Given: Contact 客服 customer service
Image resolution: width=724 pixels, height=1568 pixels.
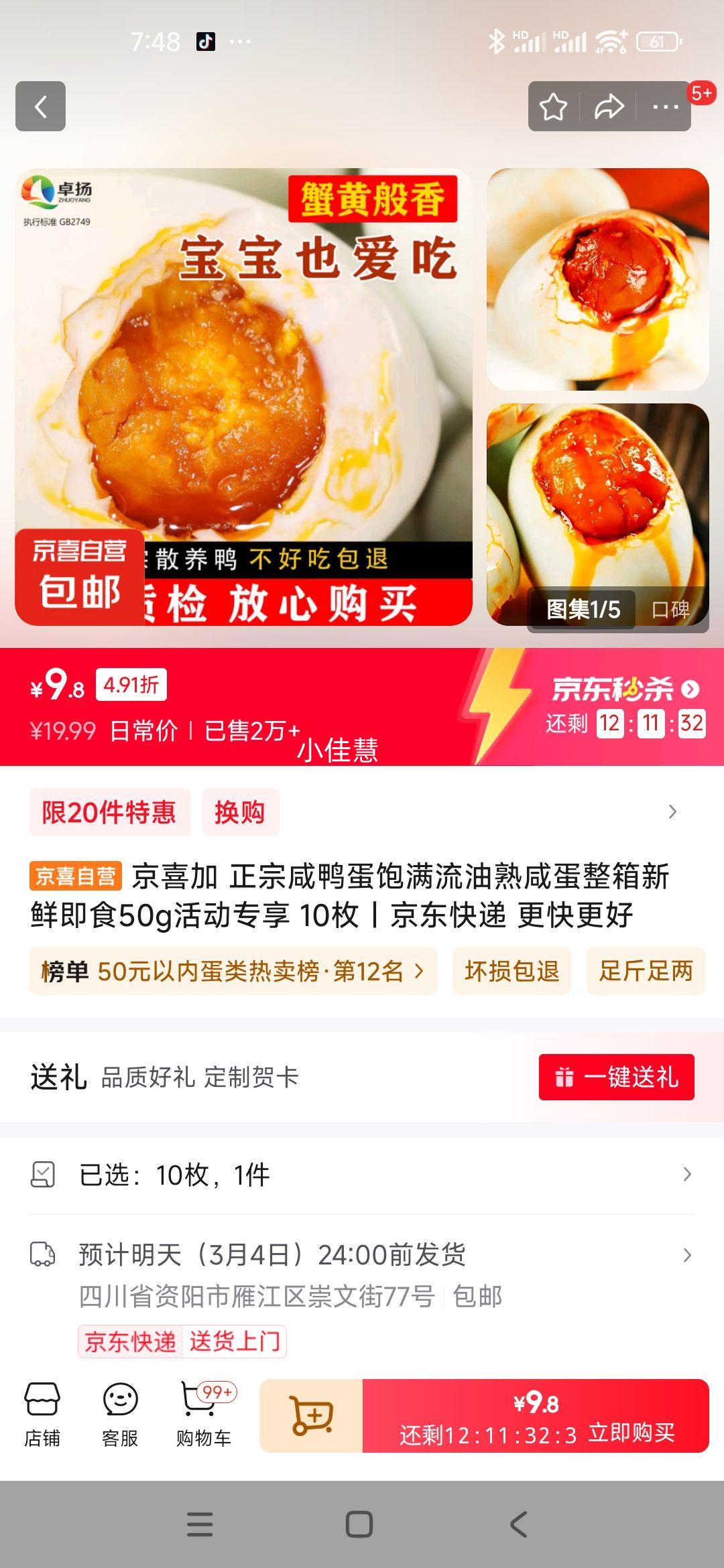Looking at the screenshot, I should pyautogui.click(x=120, y=1415).
